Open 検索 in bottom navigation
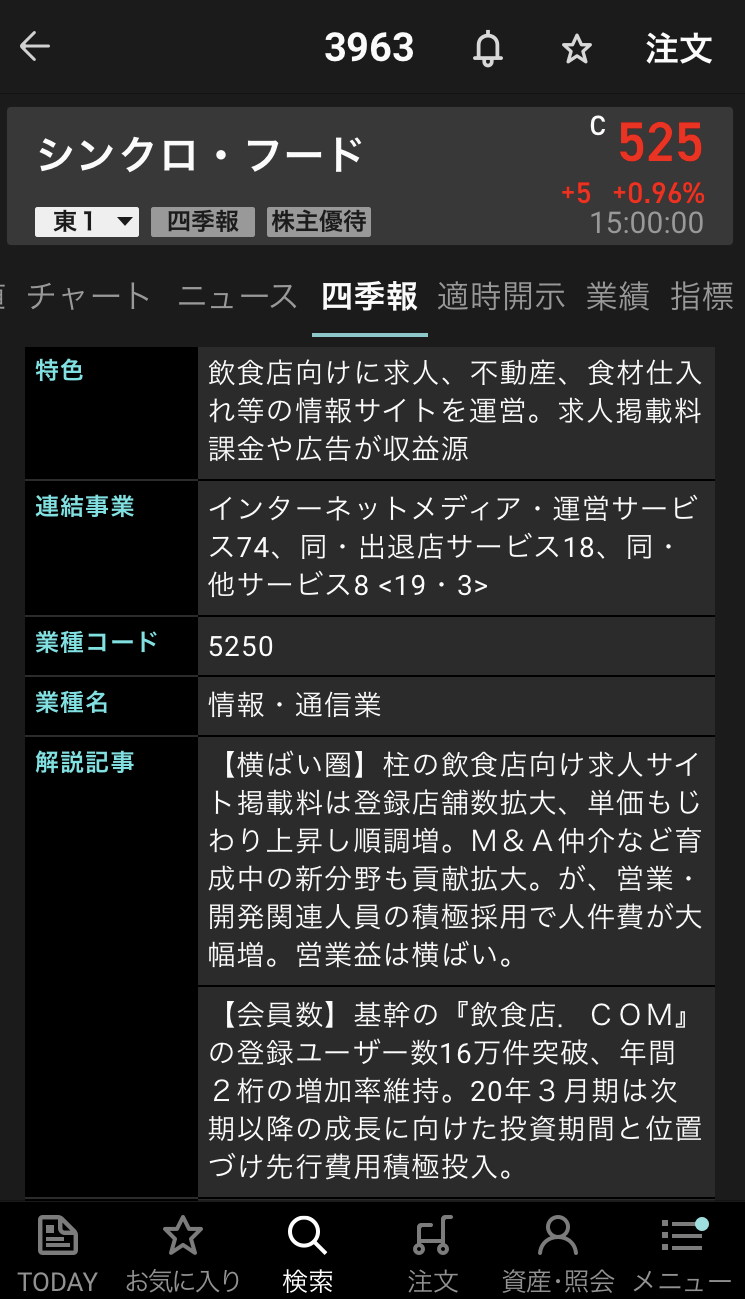Screen dimensions: 745x1299 click(307, 1252)
